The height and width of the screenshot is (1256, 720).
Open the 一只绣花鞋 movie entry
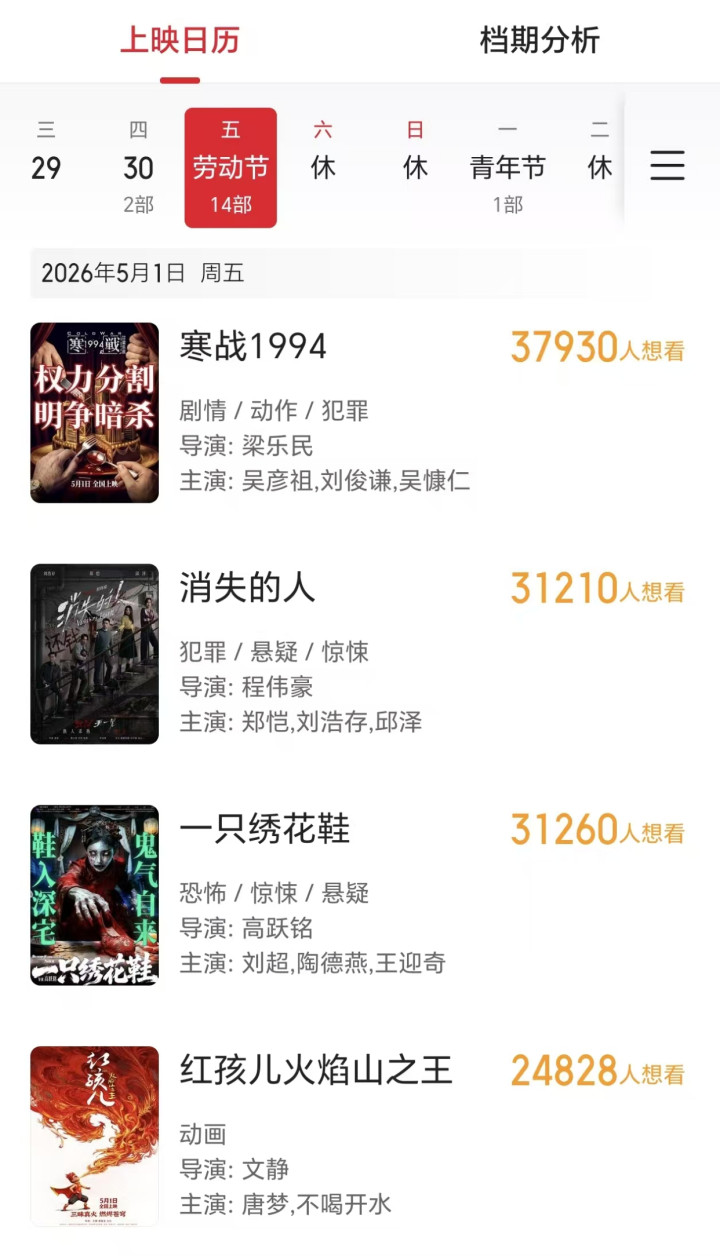264,829
